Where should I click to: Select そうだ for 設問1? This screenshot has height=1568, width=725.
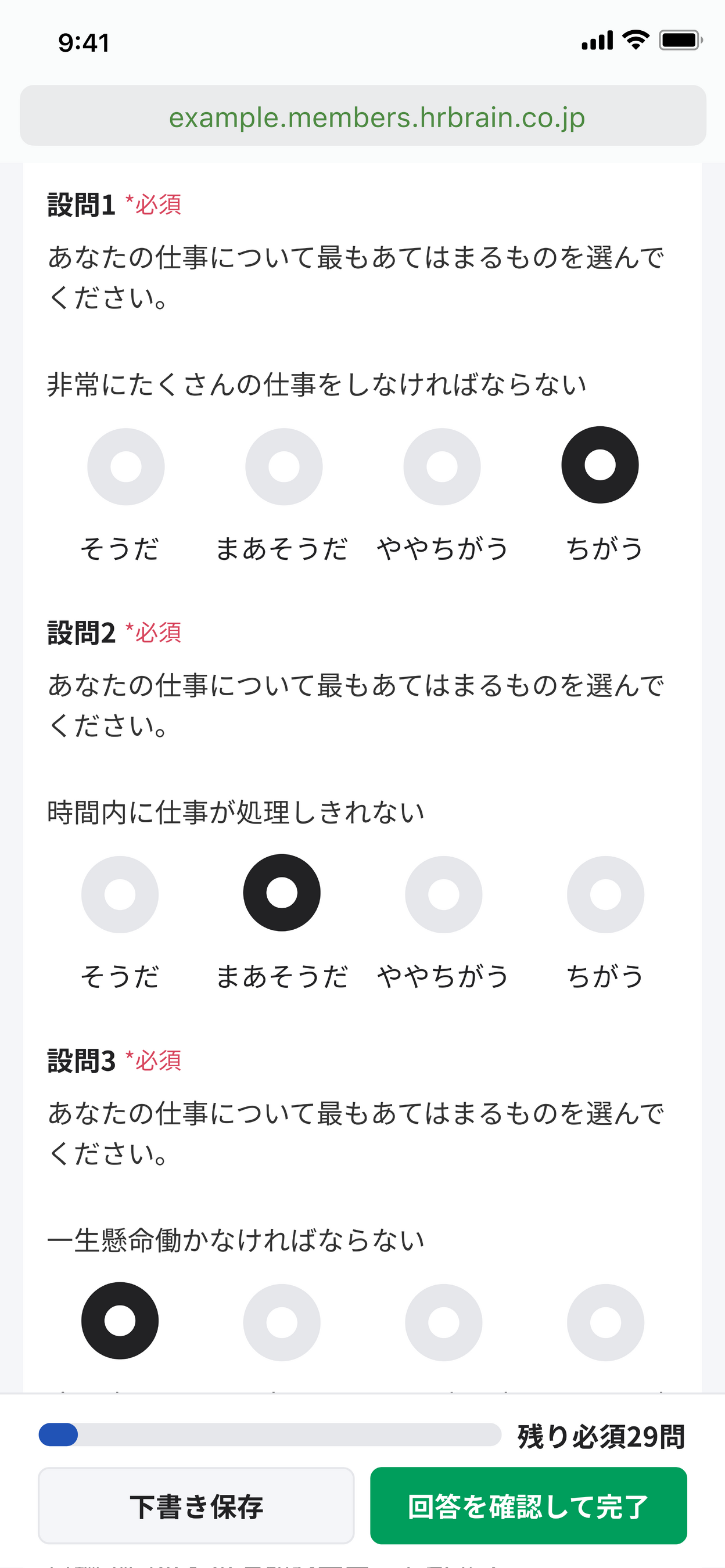point(126,467)
